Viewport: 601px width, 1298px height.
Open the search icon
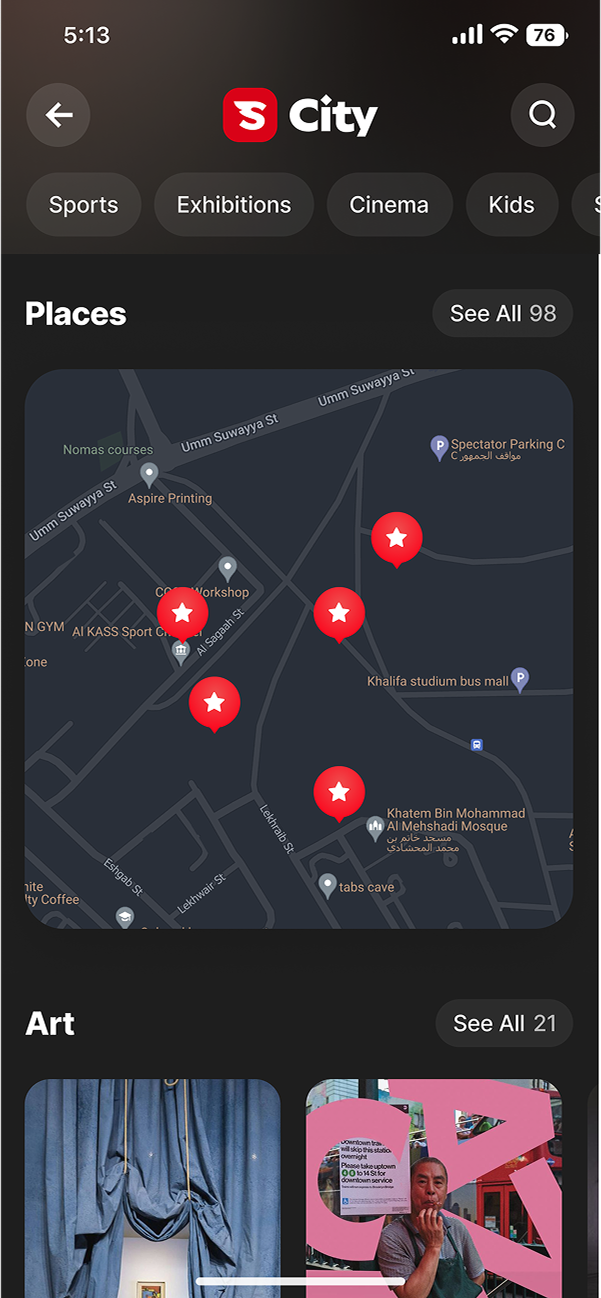pyautogui.click(x=542, y=116)
